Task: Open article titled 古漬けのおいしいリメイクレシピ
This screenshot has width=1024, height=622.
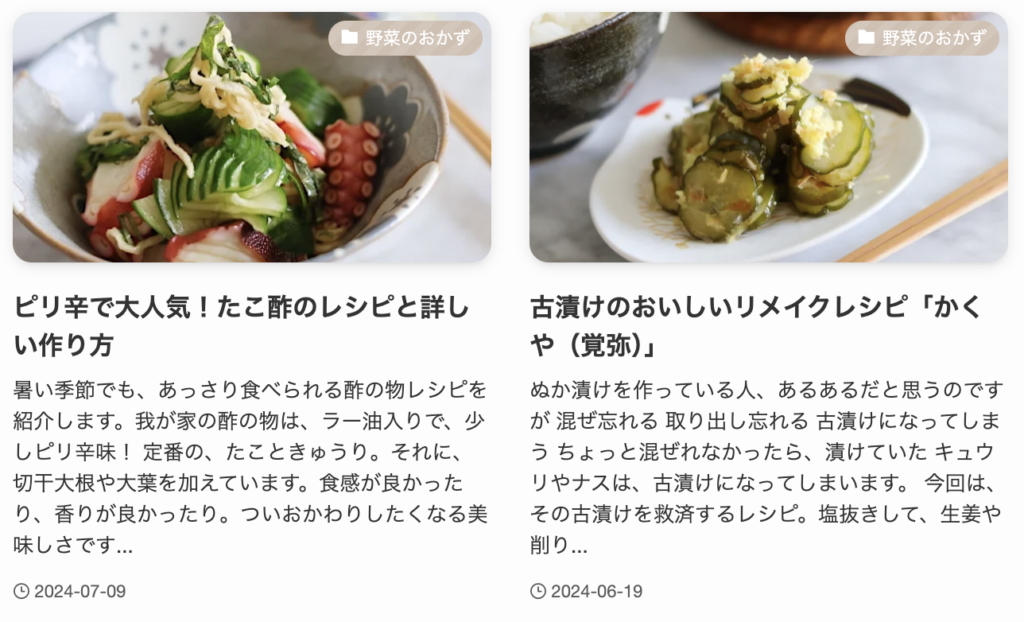Action: [x=756, y=325]
